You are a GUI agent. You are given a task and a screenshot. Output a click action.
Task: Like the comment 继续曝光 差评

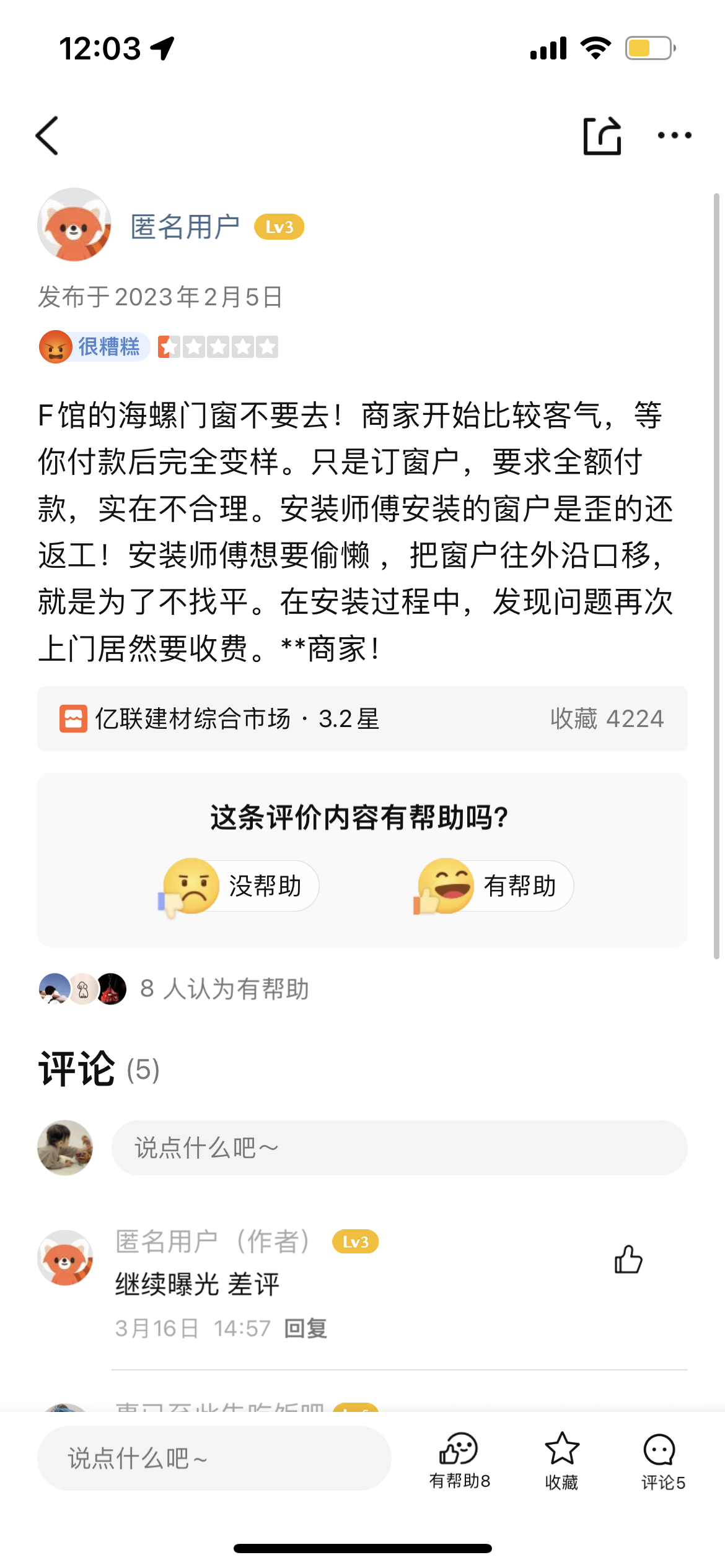(628, 1259)
